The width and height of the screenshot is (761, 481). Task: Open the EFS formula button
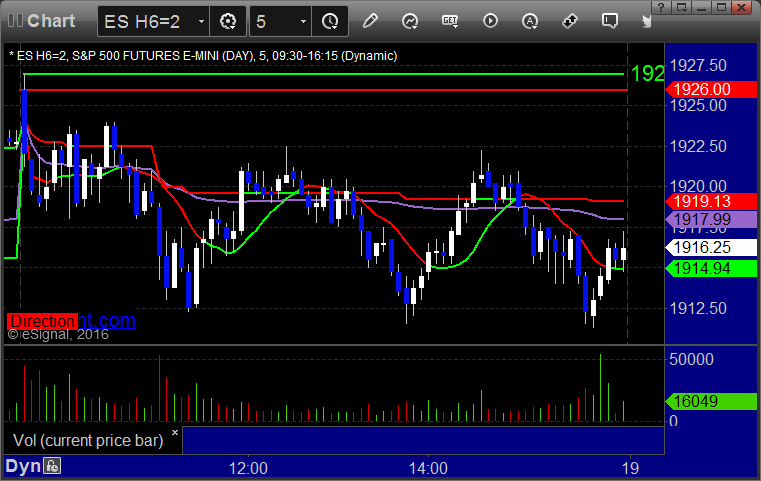click(x=450, y=20)
